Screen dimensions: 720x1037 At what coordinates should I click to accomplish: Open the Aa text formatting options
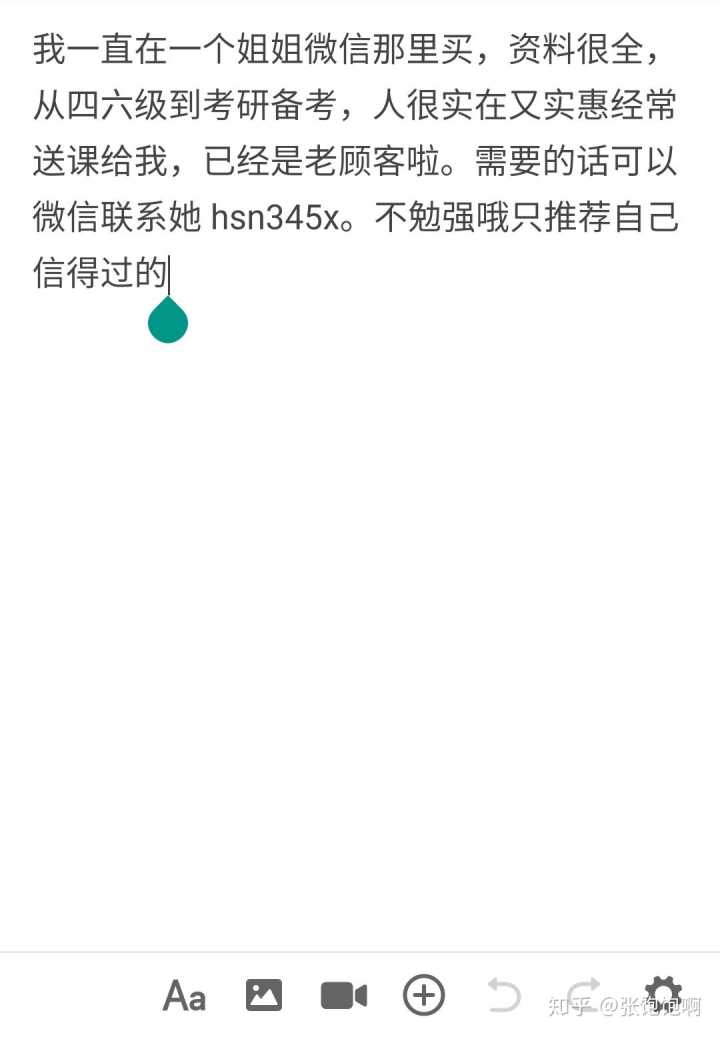point(184,996)
